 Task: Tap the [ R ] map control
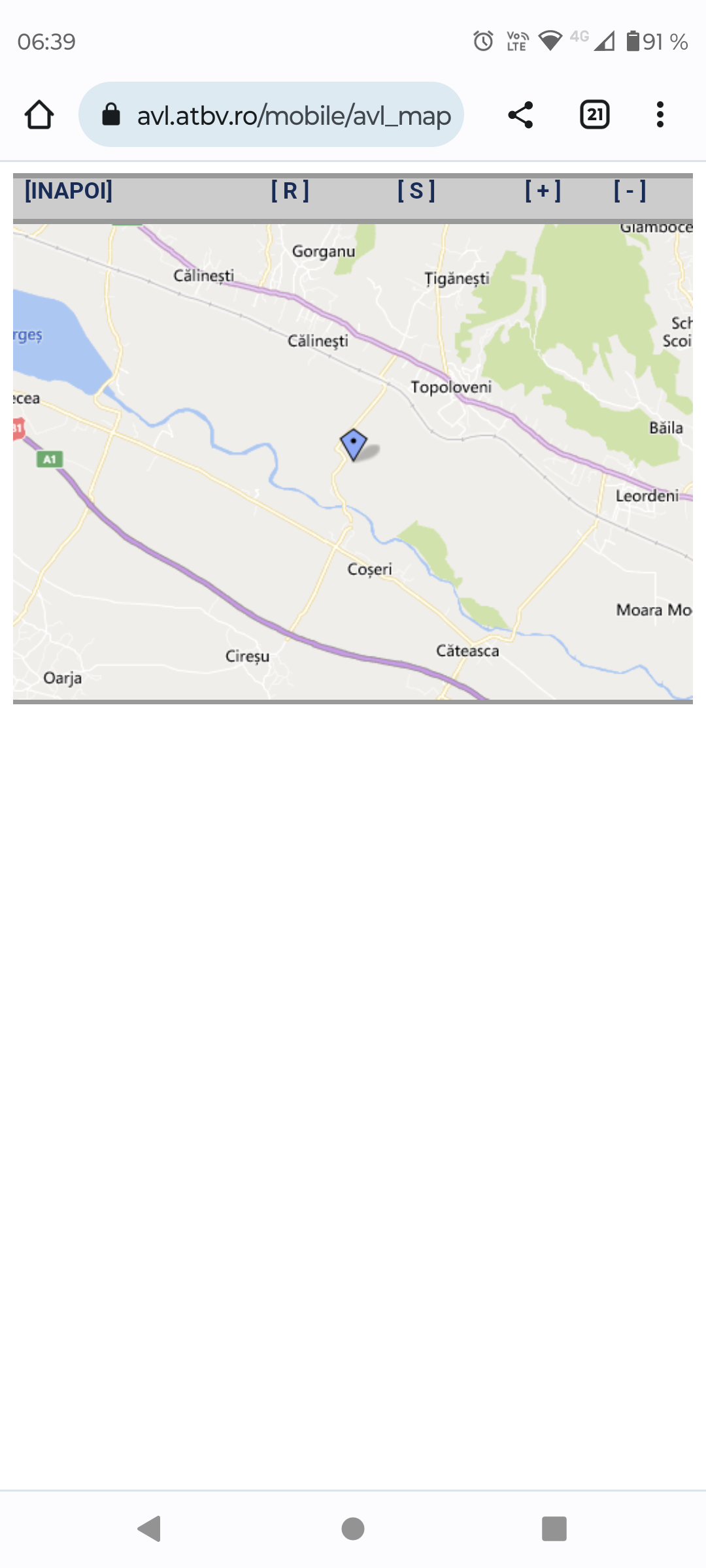(x=290, y=191)
